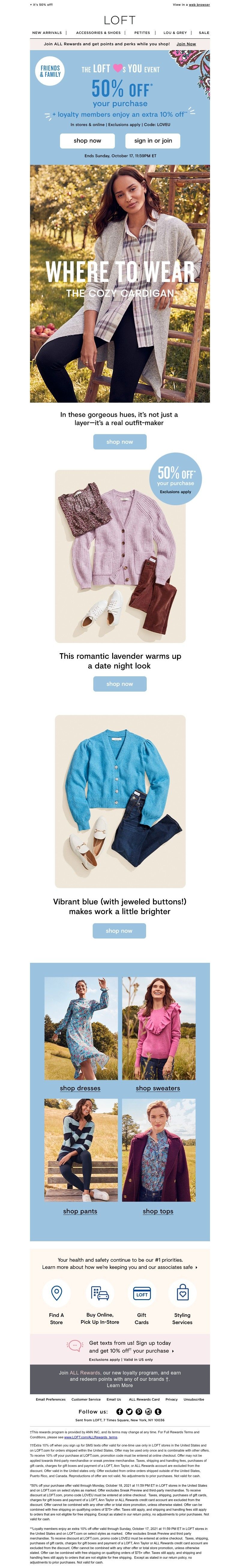Screen dimensions: 240x1568
Task: Shop now under the lavender date night look
Action: coord(119,683)
